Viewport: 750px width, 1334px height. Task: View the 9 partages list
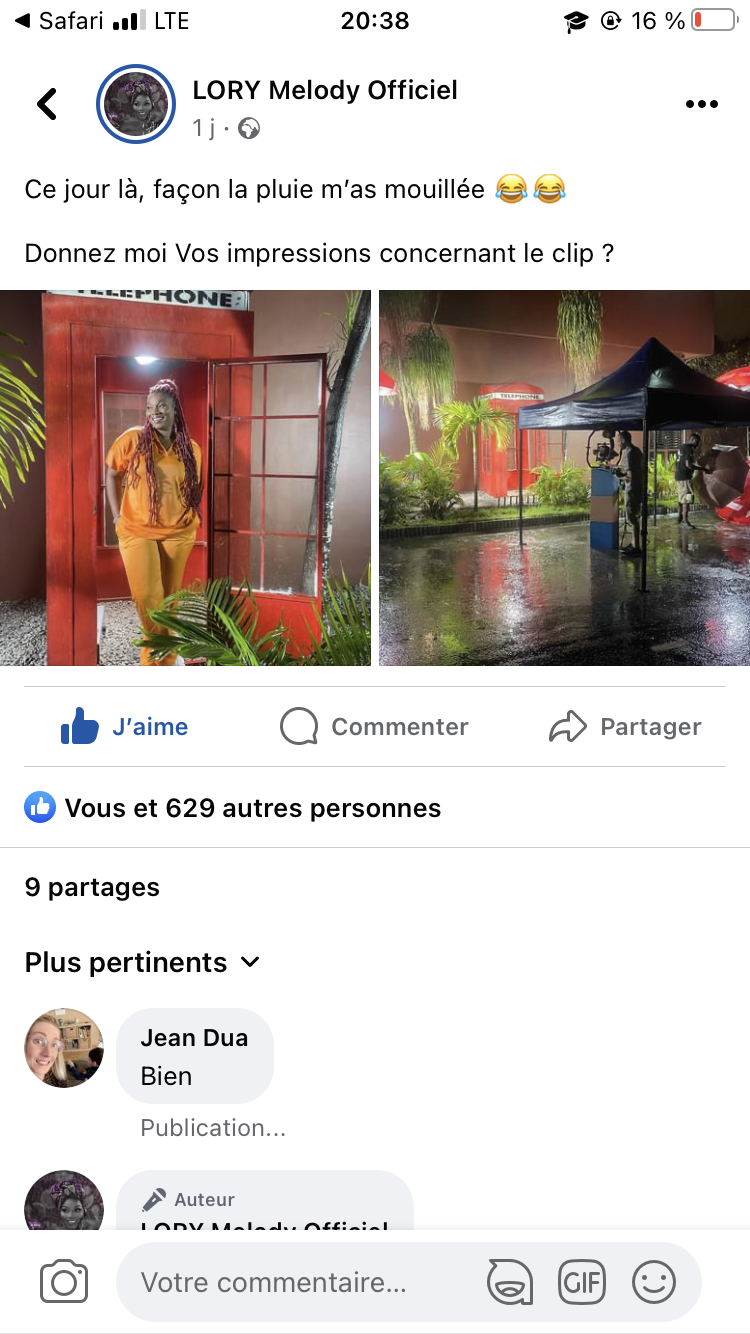pos(92,887)
